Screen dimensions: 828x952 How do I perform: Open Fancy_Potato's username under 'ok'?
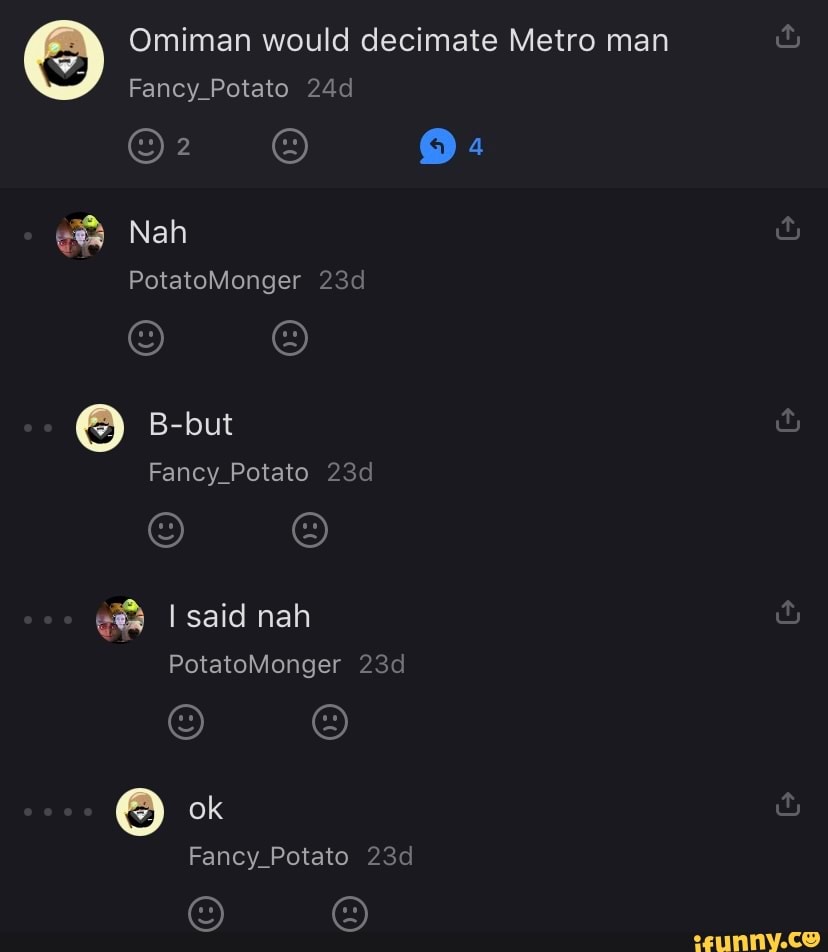pyautogui.click(x=268, y=856)
